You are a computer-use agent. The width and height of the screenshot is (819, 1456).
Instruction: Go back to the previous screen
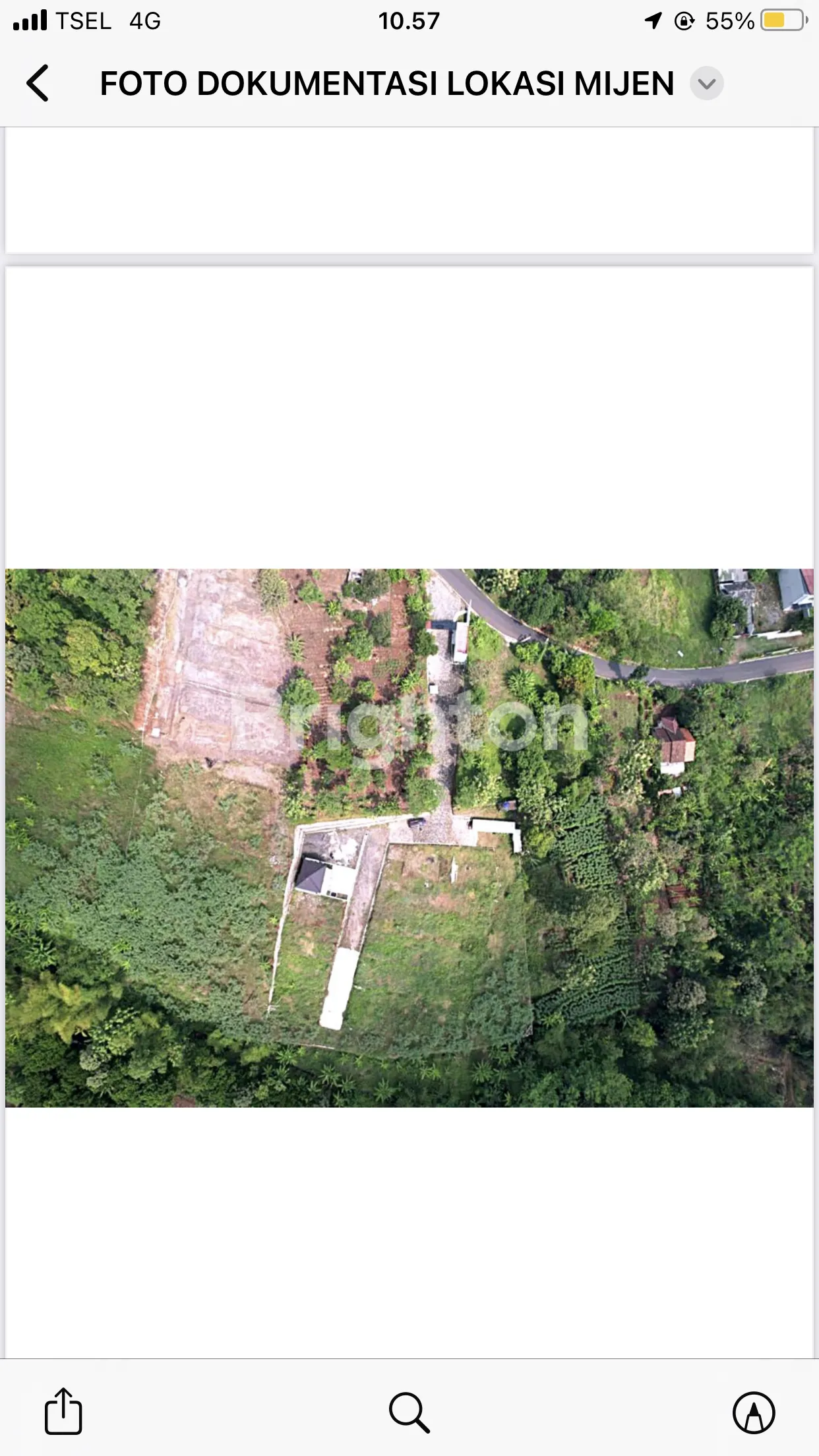38,83
